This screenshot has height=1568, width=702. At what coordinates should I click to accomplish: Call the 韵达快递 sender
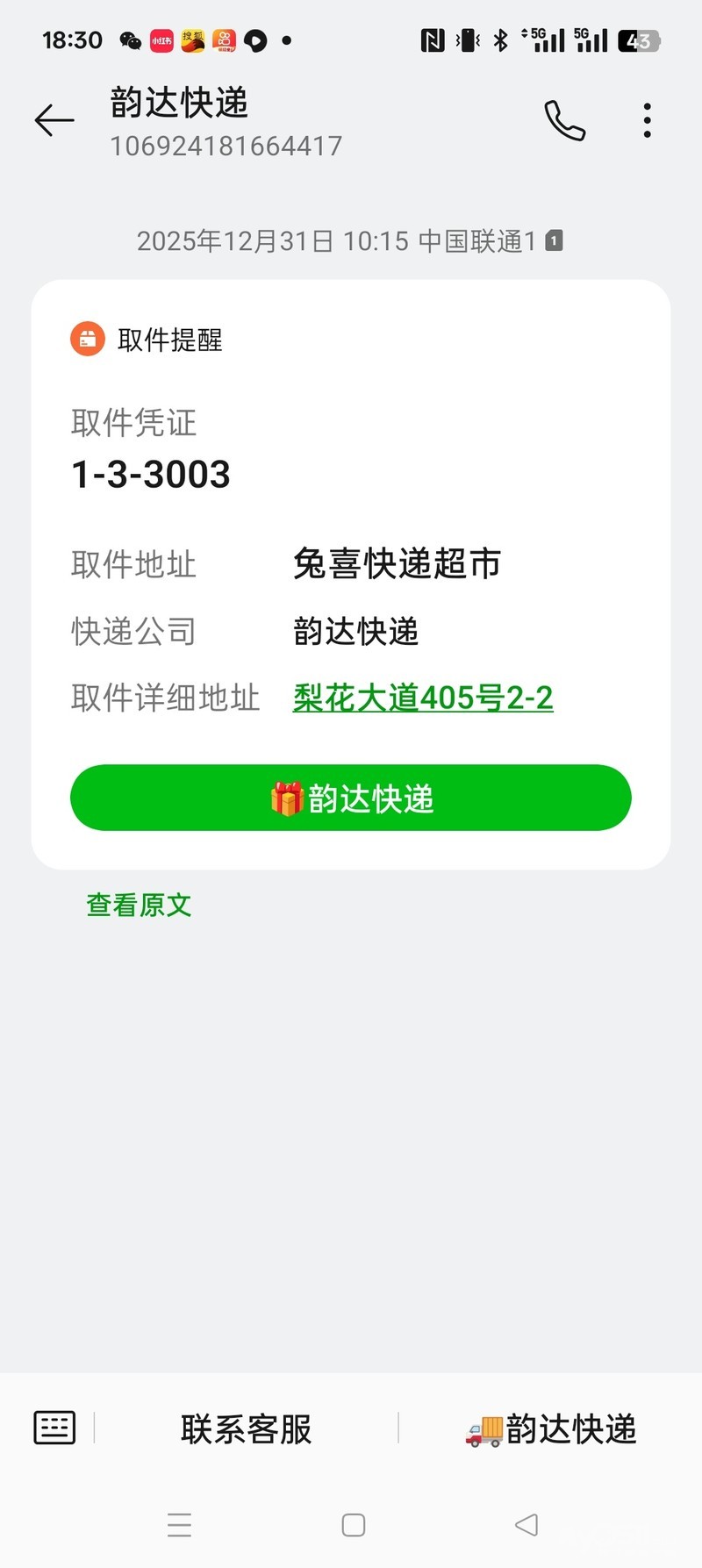(x=564, y=120)
